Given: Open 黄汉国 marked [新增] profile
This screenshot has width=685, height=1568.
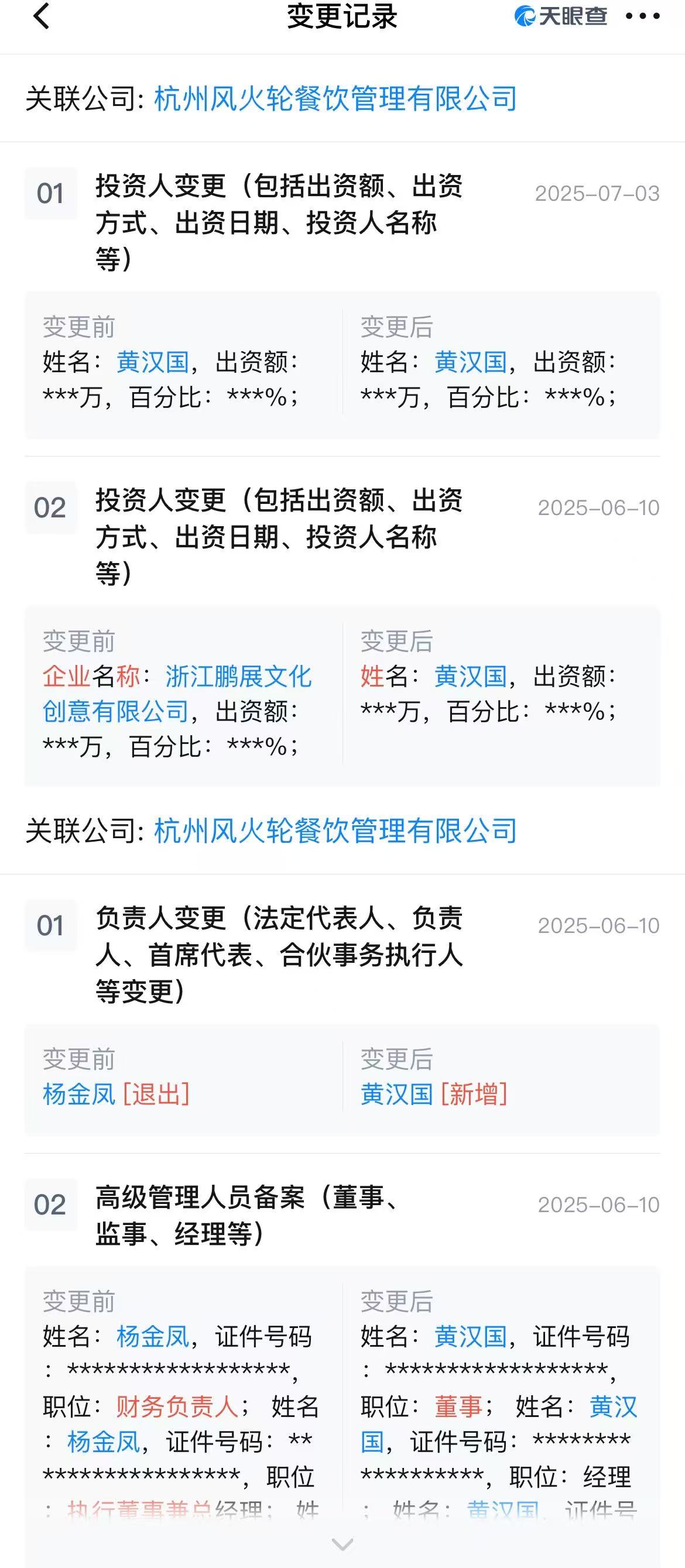Looking at the screenshot, I should [x=397, y=1094].
